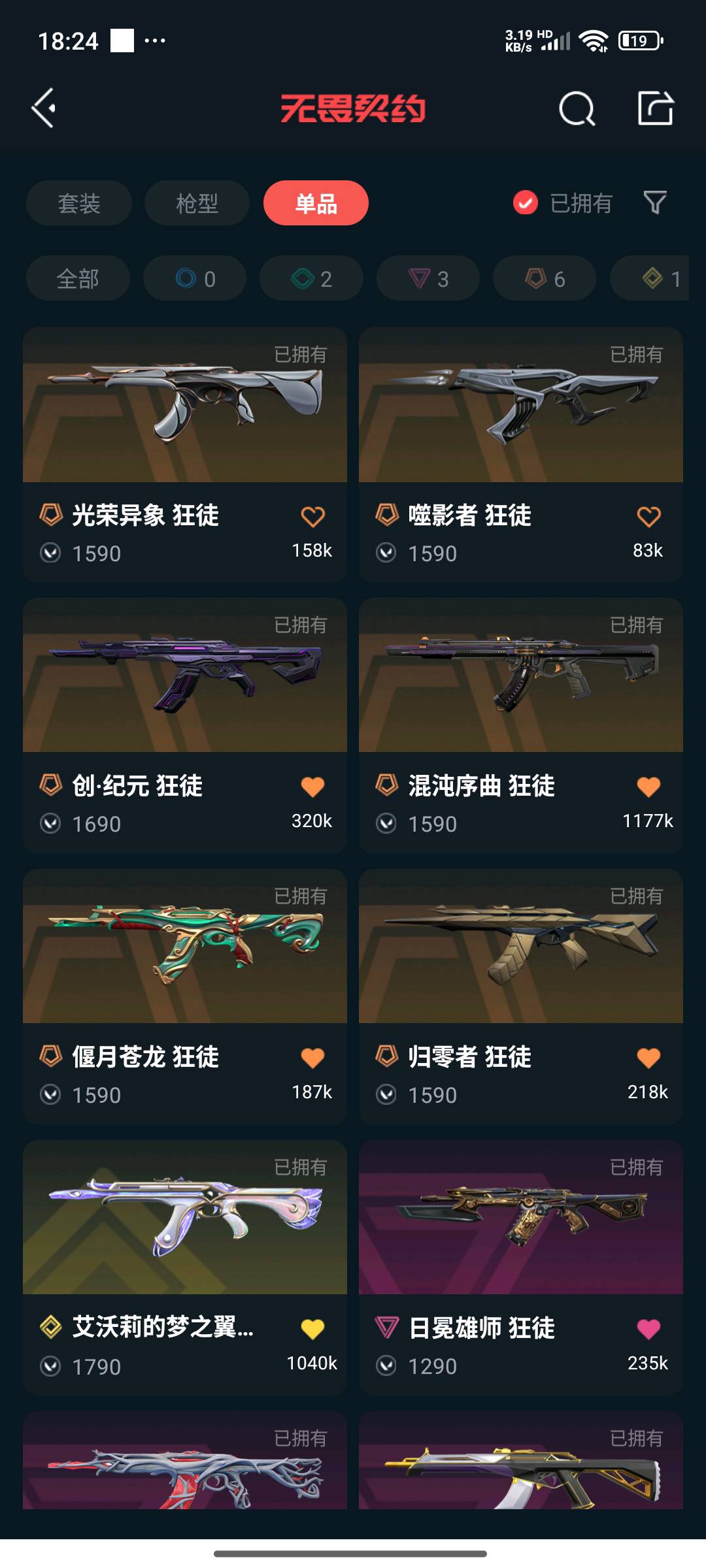This screenshot has width=706, height=1568.
Task: Switch to the 枪型 tab
Action: tap(197, 203)
